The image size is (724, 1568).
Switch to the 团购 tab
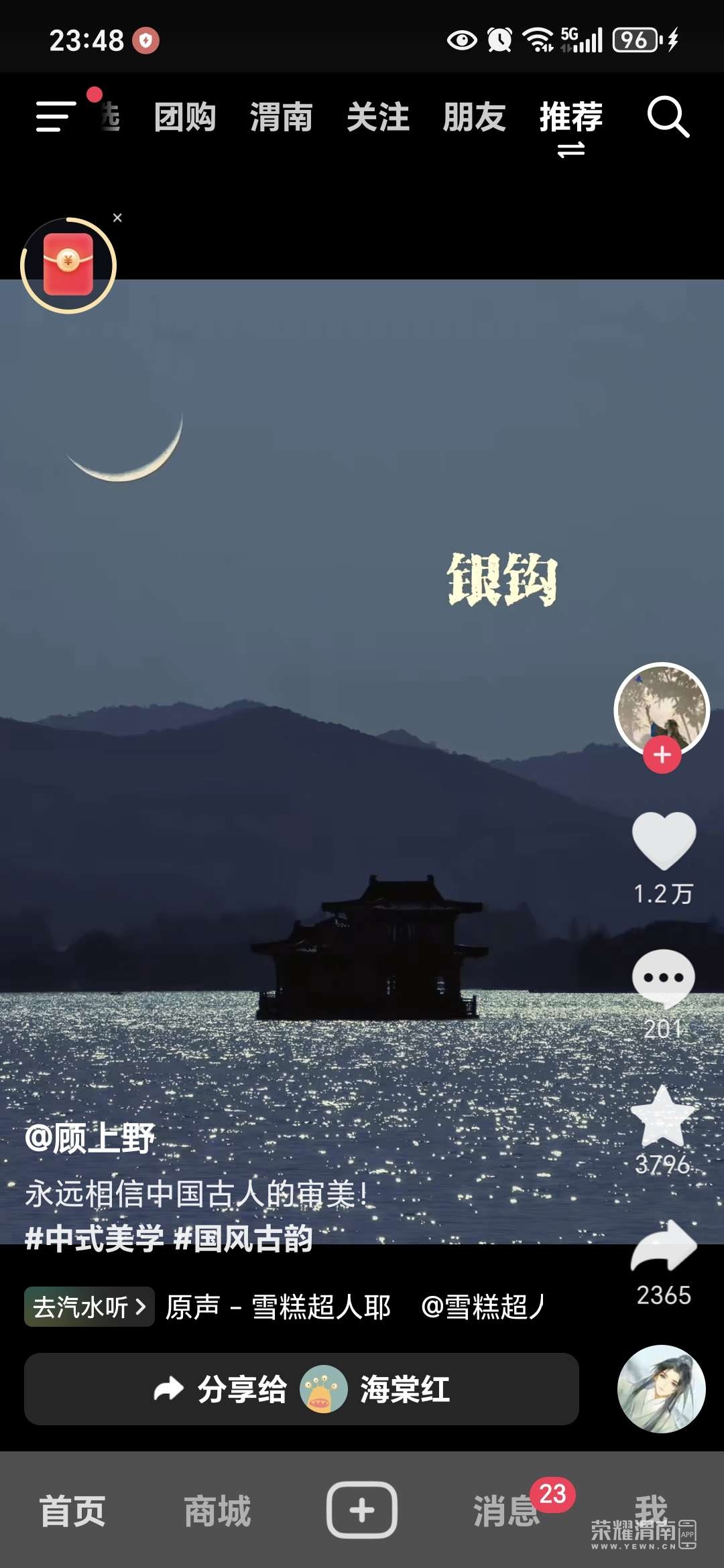pos(184,117)
